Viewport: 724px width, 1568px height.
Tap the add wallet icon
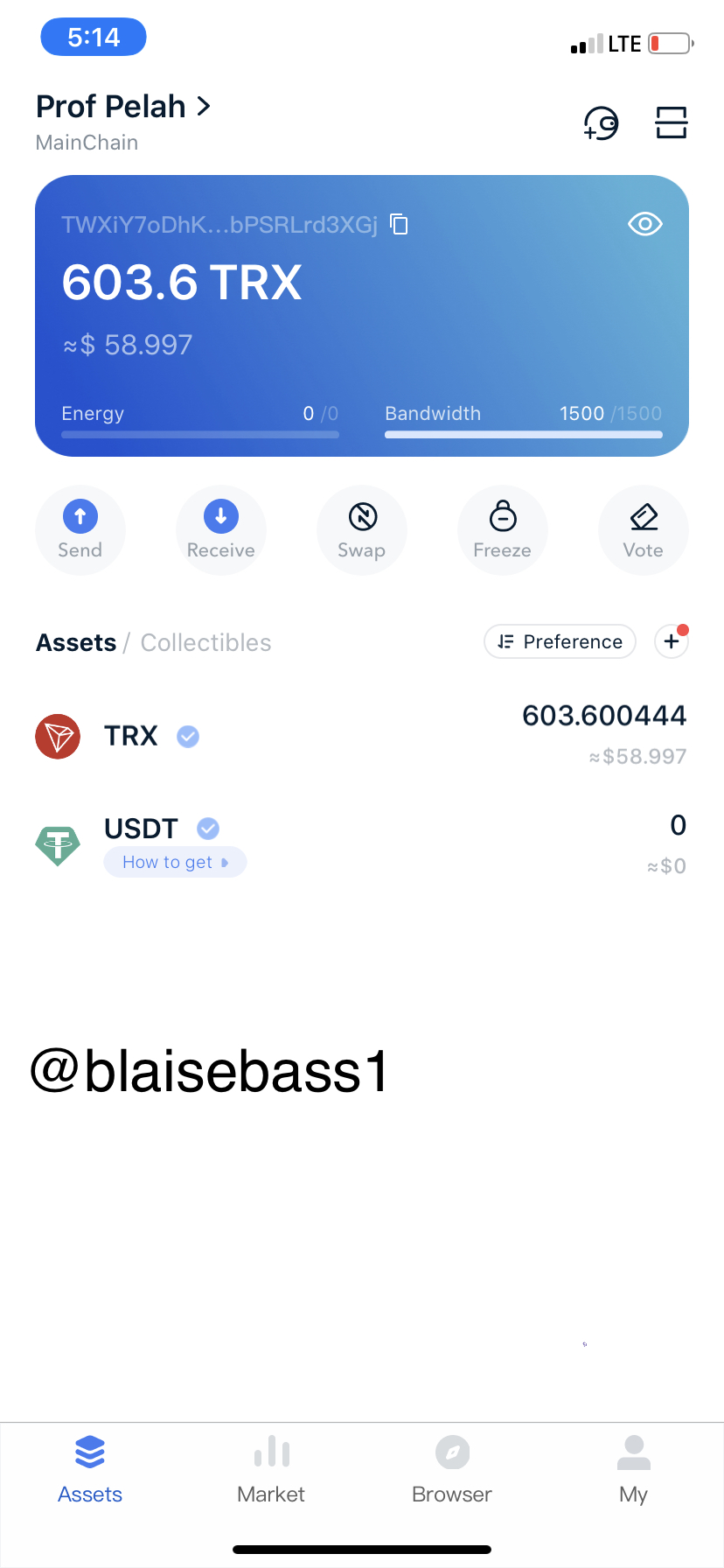[601, 123]
